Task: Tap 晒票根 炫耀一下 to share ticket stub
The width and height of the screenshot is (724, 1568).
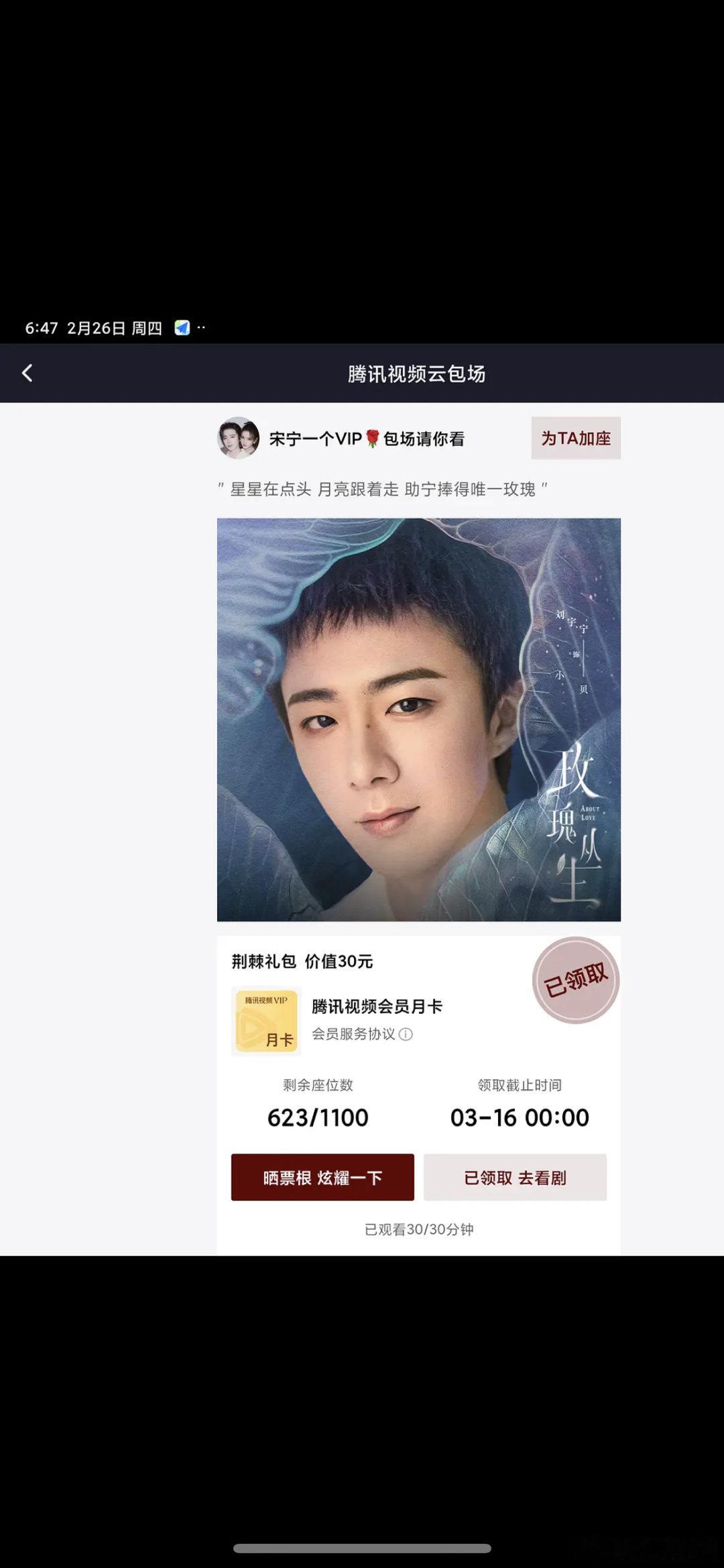Action: coord(322,1178)
